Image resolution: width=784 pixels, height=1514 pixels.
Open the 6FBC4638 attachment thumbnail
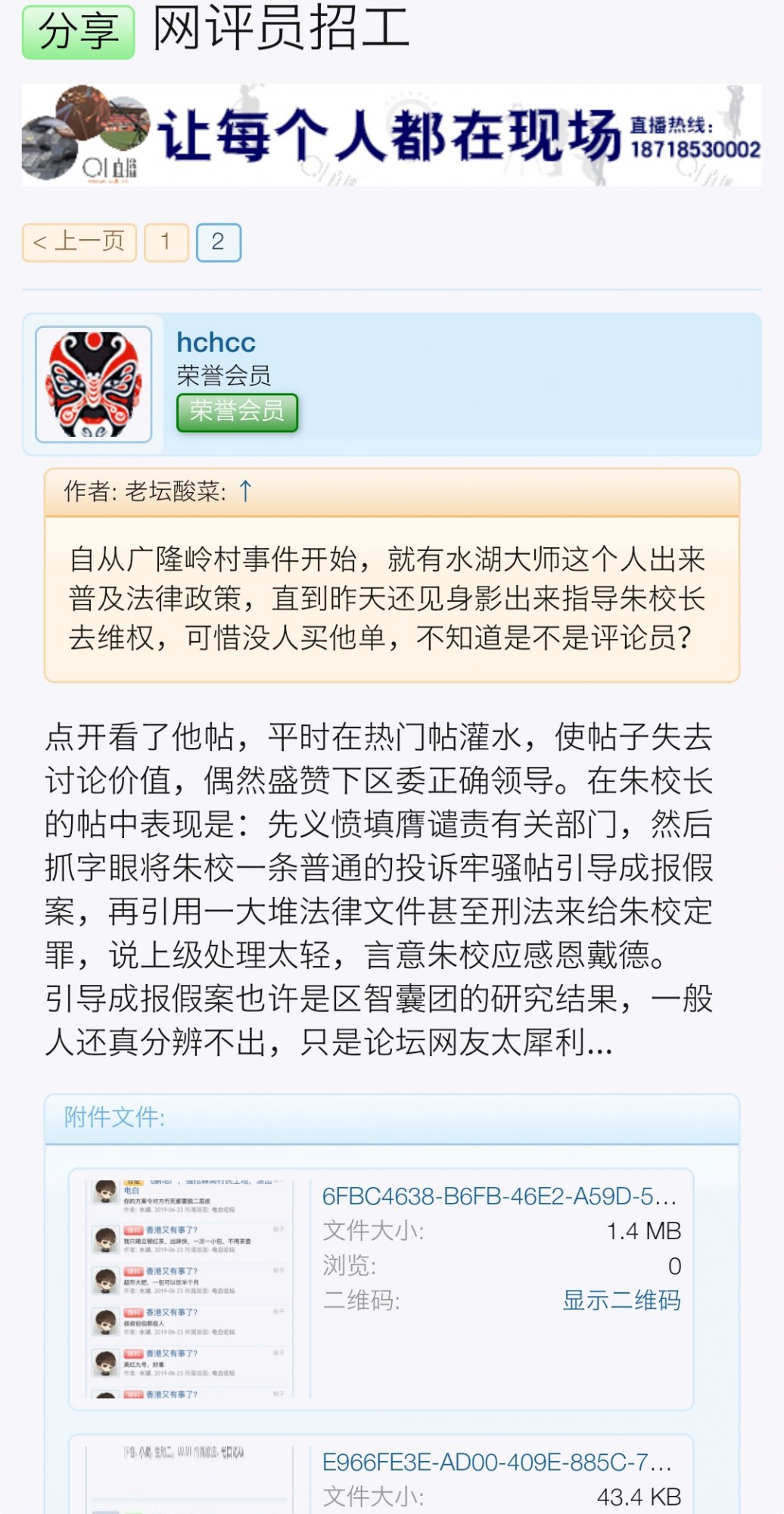189,1288
